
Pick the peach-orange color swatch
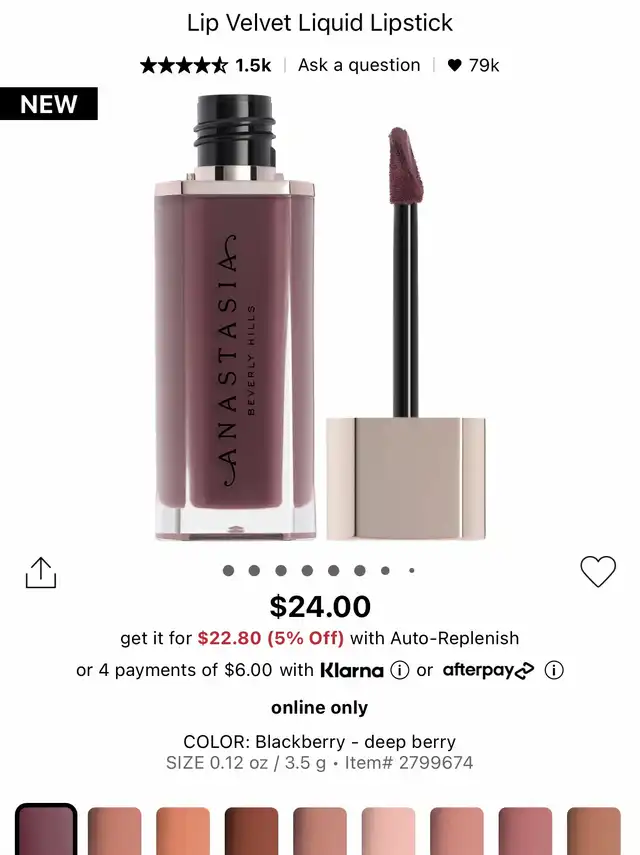point(183,832)
